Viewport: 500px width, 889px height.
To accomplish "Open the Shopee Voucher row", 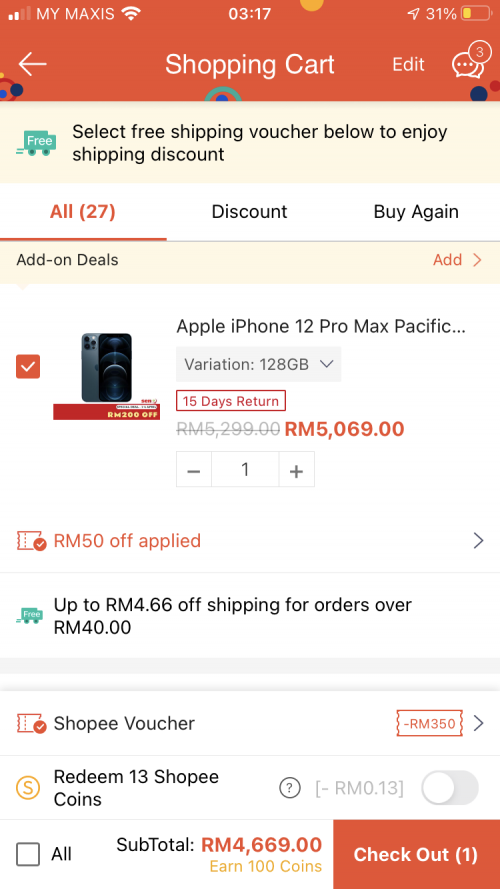I will (x=250, y=723).
